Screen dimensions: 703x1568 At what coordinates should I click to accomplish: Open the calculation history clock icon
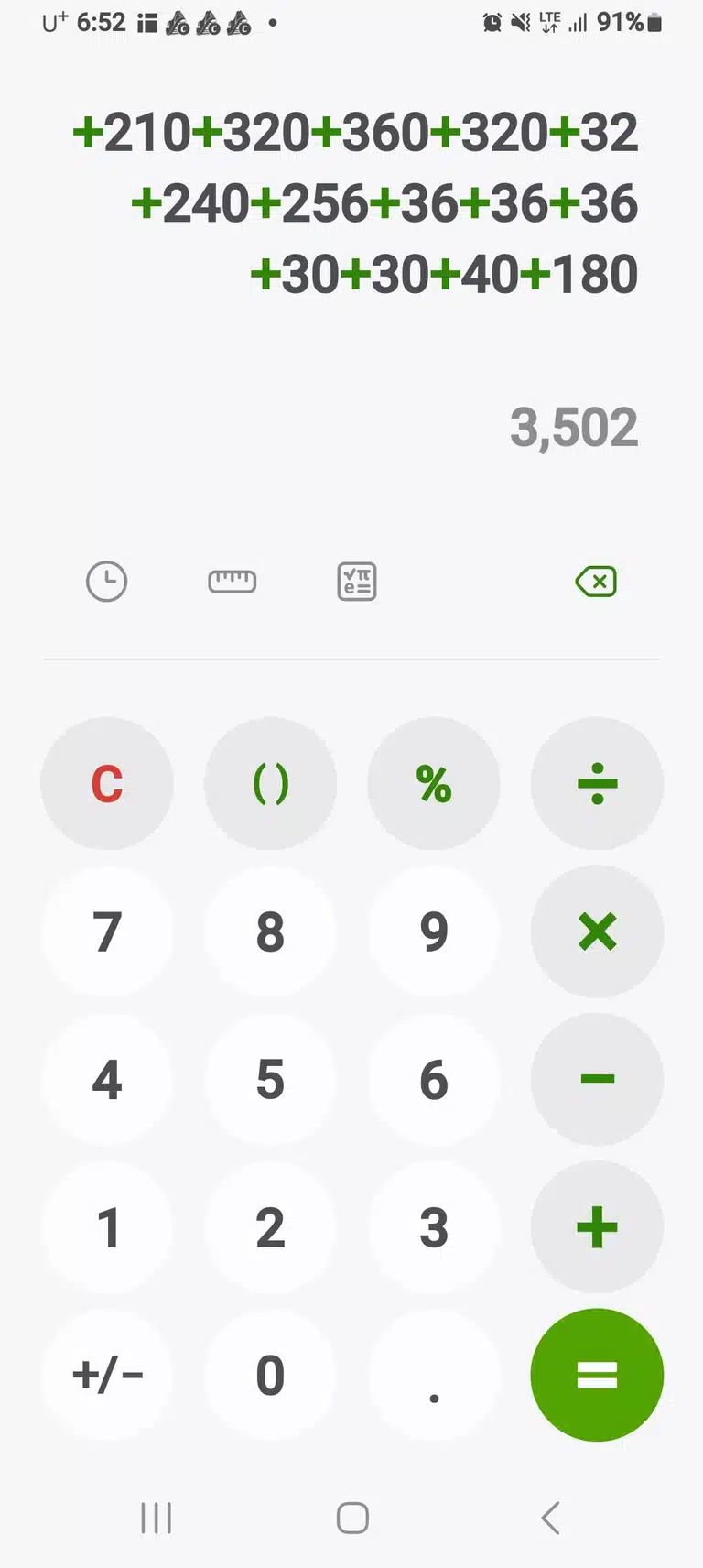106,582
